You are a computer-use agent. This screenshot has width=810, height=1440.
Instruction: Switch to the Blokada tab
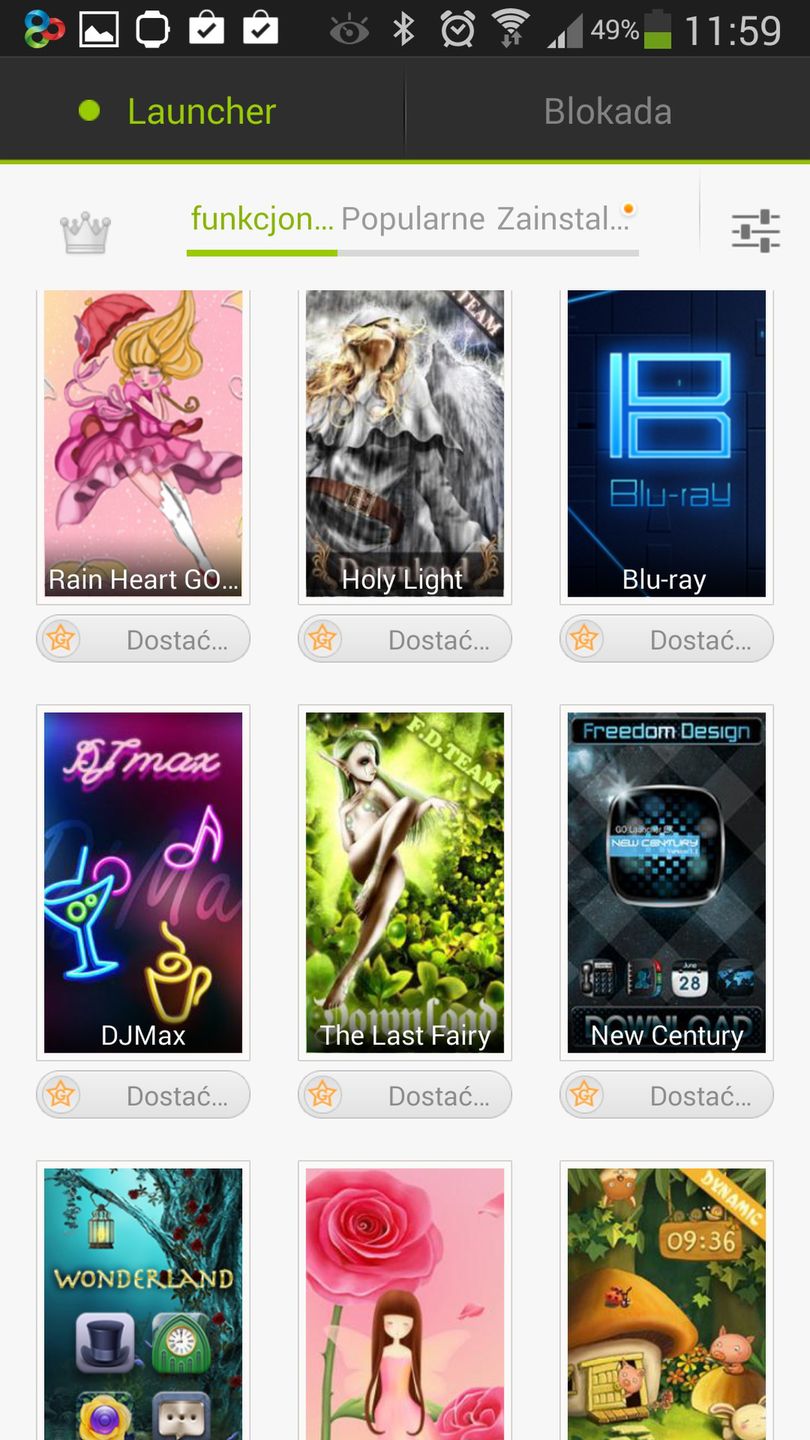[607, 111]
